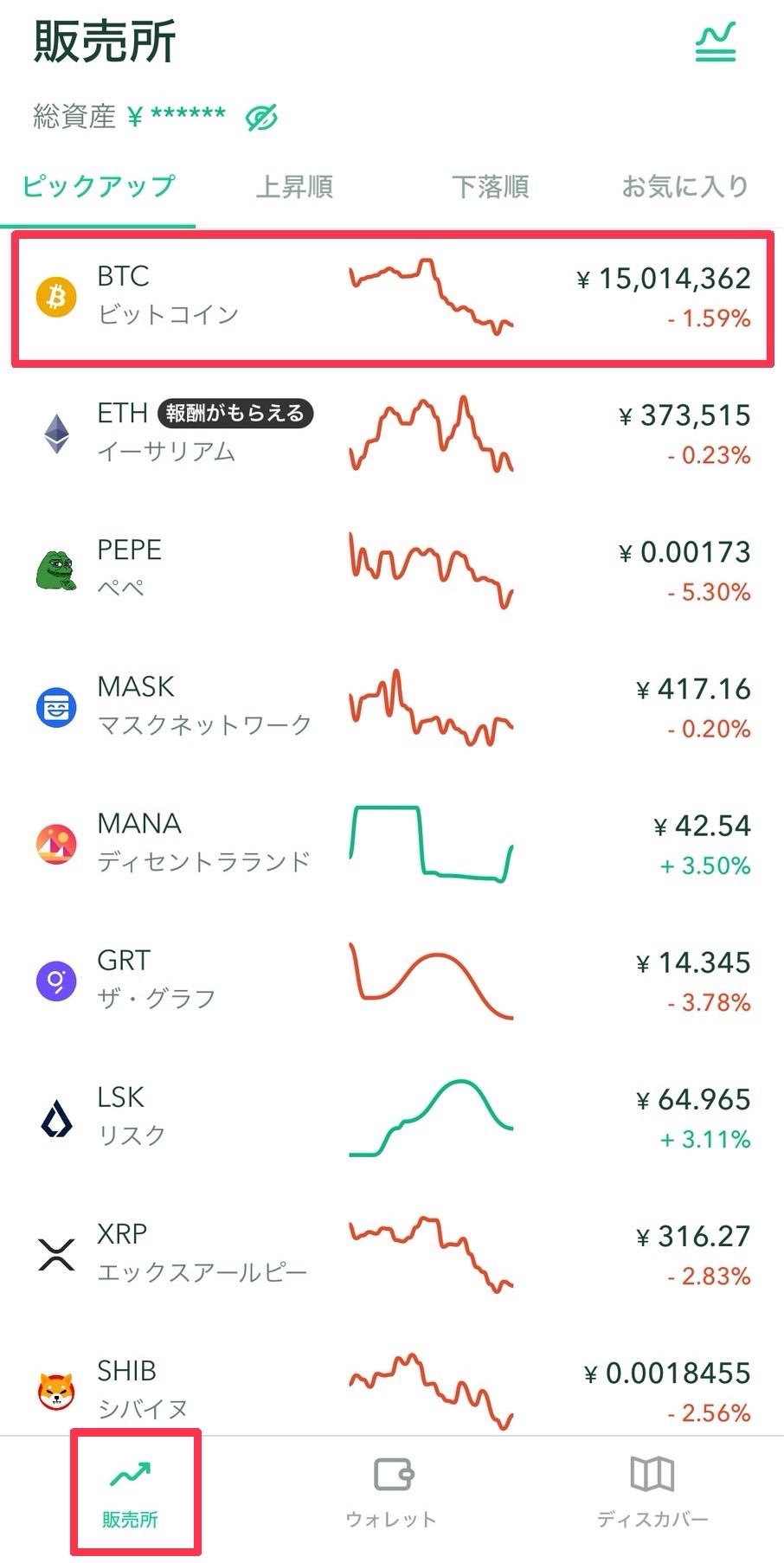
Task: Switch to the お気に入り tab
Action: click(685, 186)
